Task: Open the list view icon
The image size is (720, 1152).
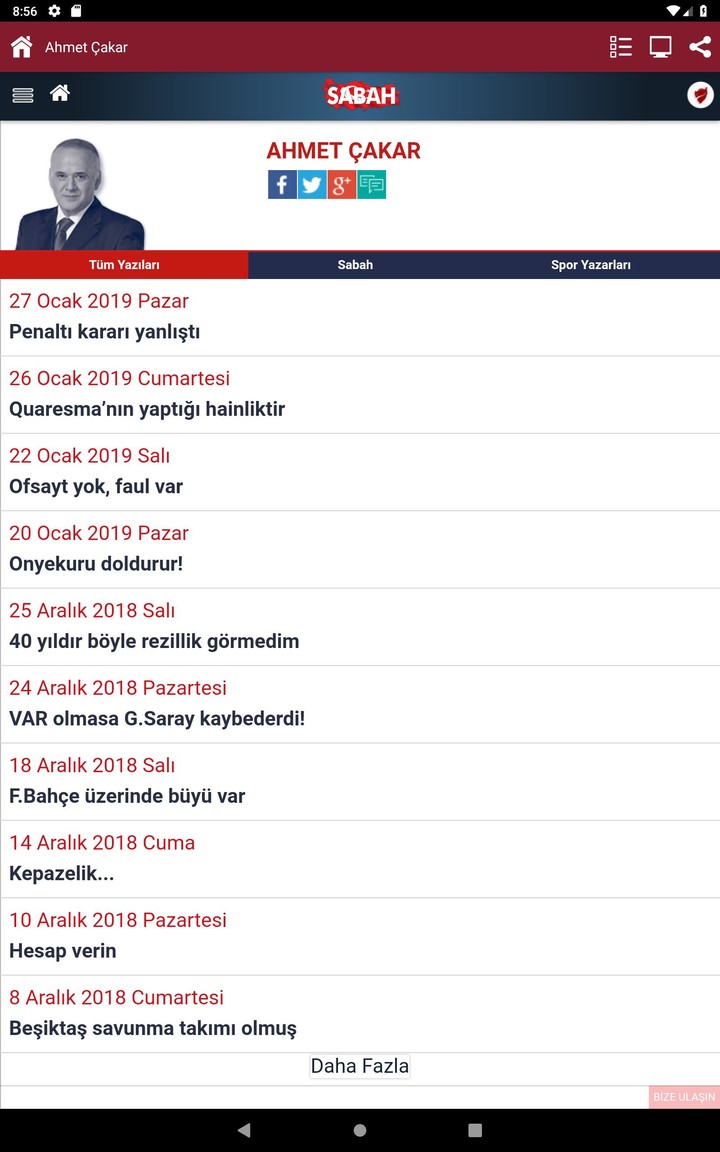Action: click(621, 47)
